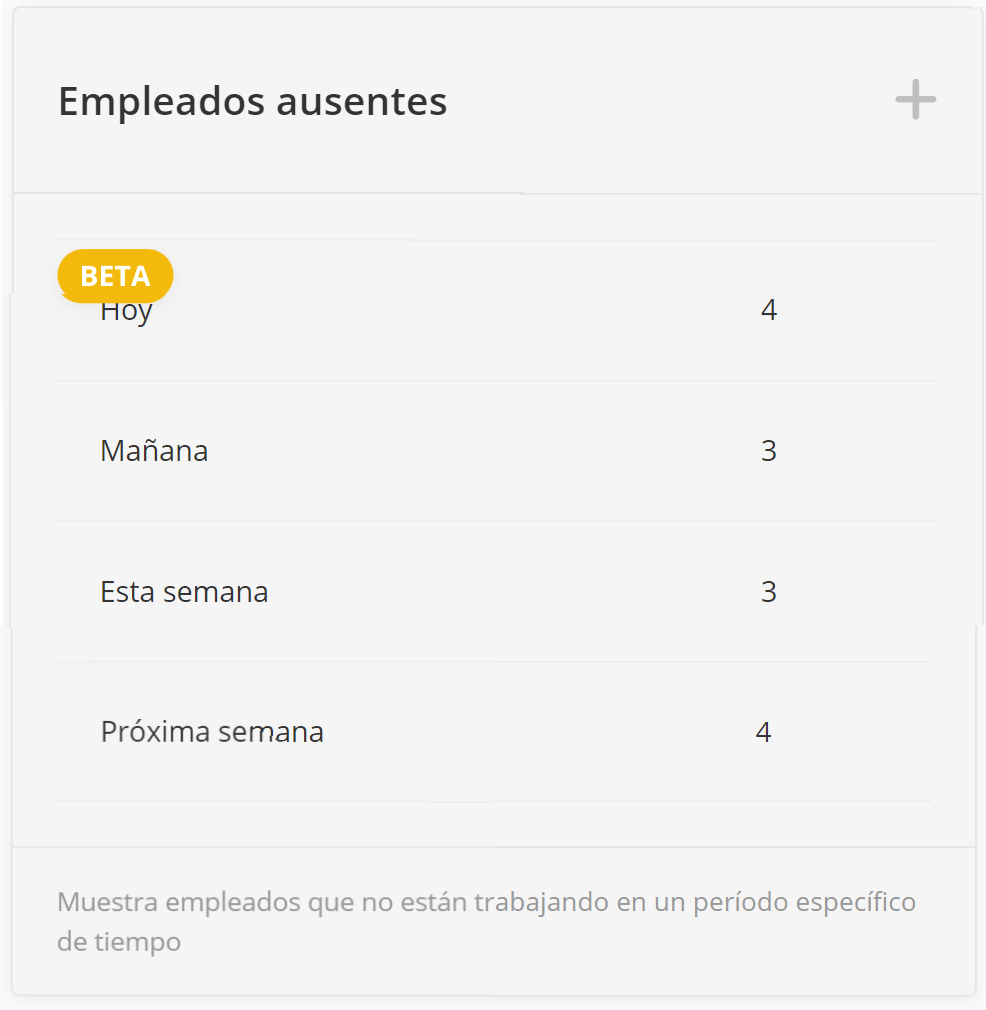Image resolution: width=986 pixels, height=1010 pixels.
Task: Select the Próxima semana row
Action: click(x=212, y=732)
